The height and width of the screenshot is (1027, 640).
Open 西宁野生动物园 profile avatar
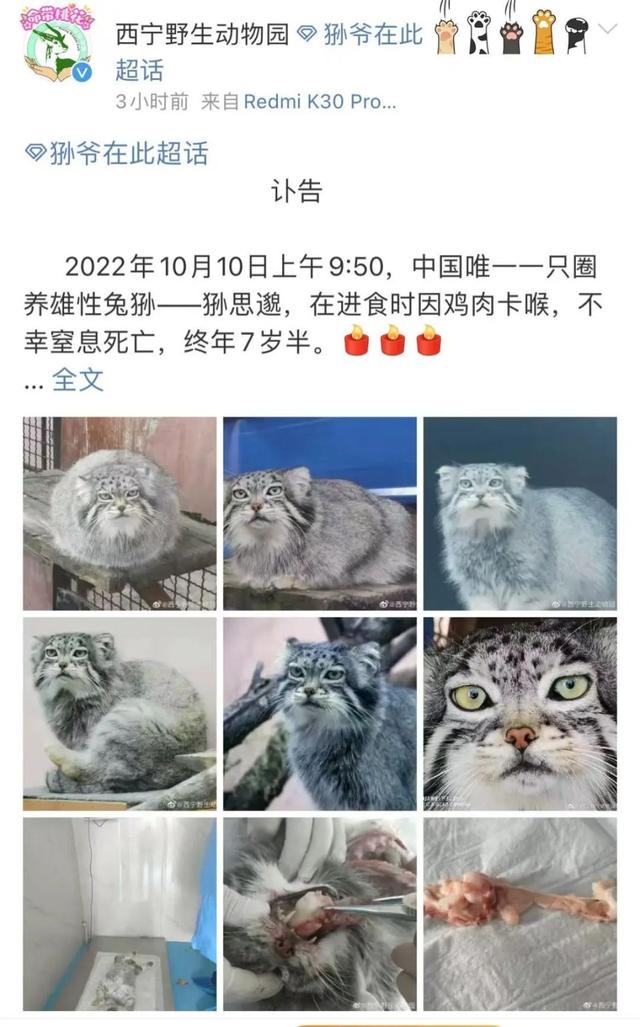click(x=59, y=51)
